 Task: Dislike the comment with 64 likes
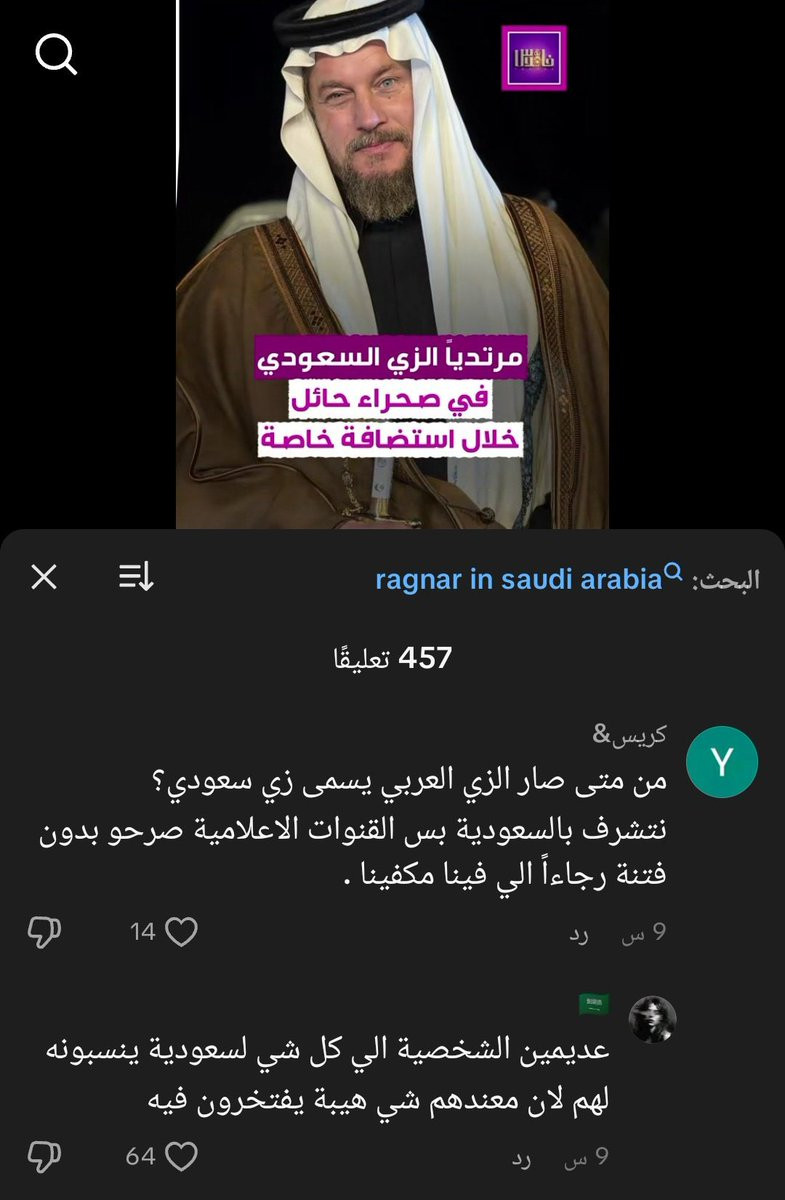(45, 1158)
